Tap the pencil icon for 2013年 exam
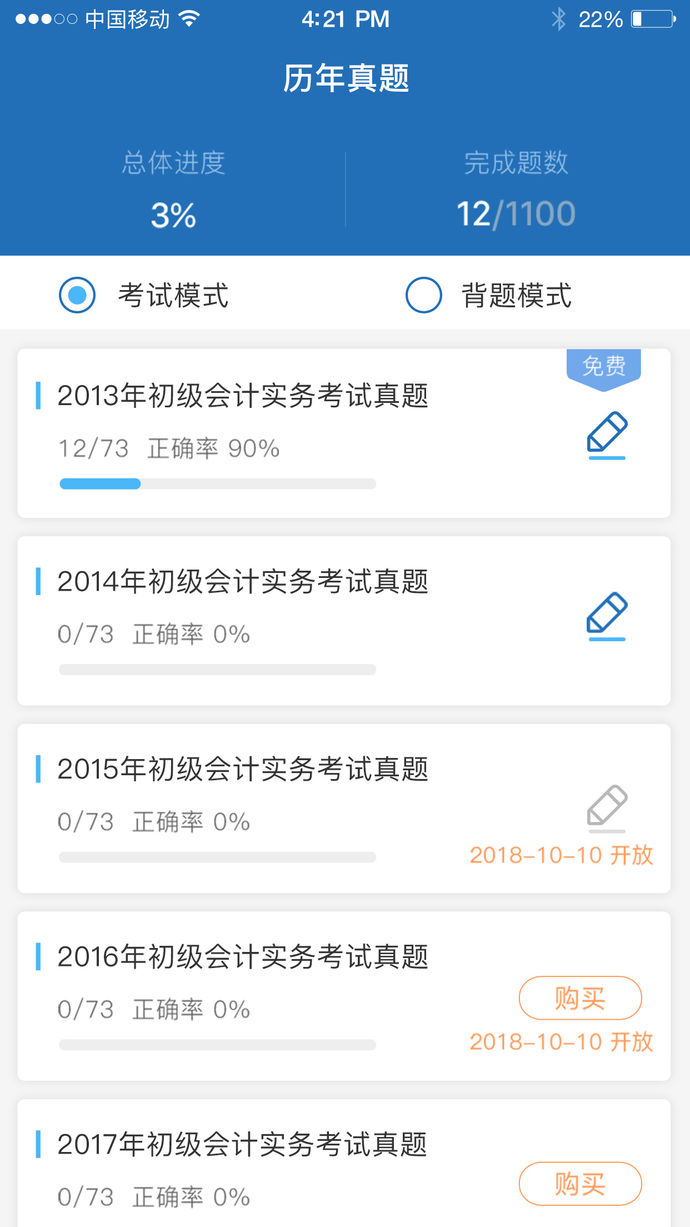 coord(607,435)
